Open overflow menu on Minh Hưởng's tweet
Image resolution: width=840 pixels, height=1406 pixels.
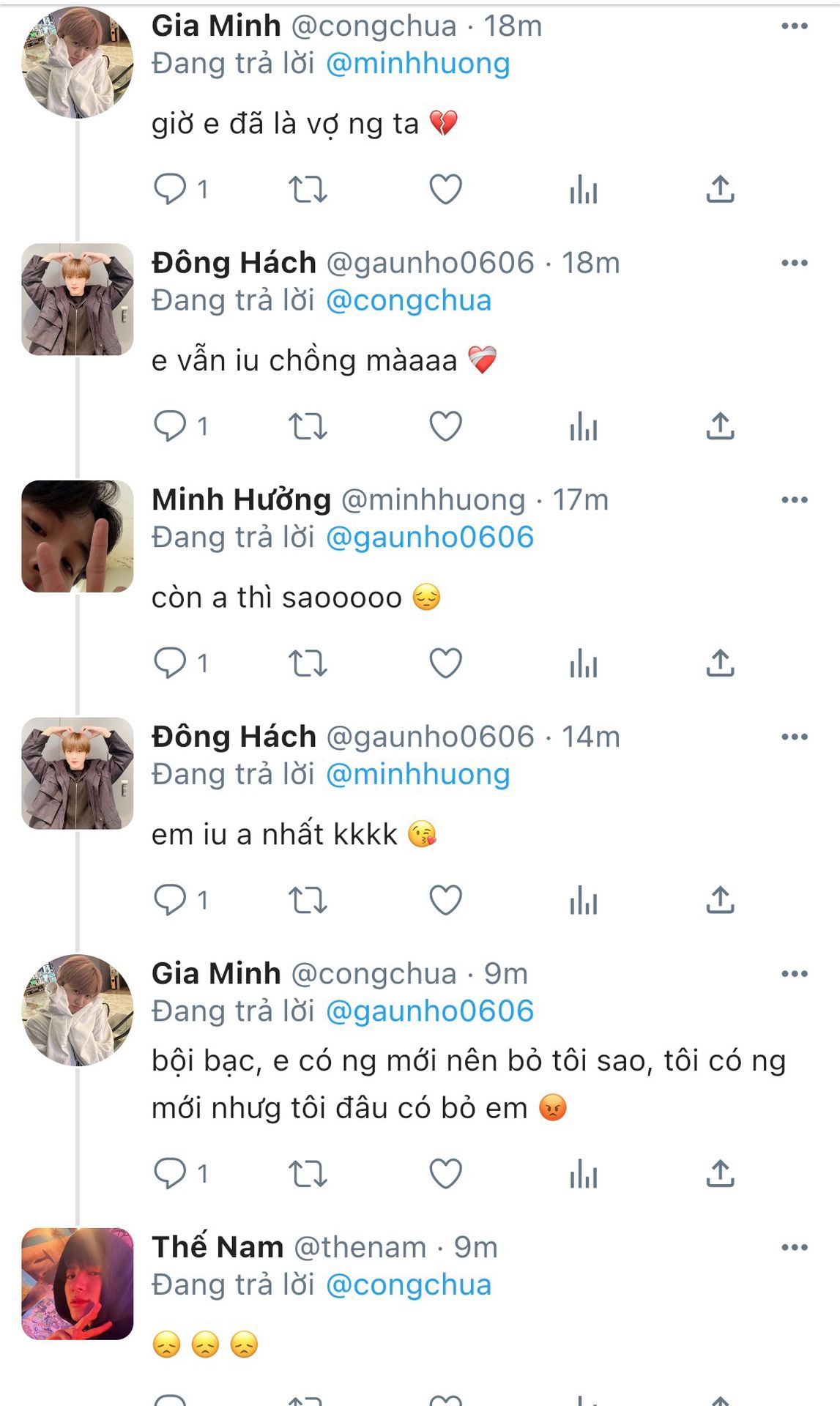[x=795, y=500]
